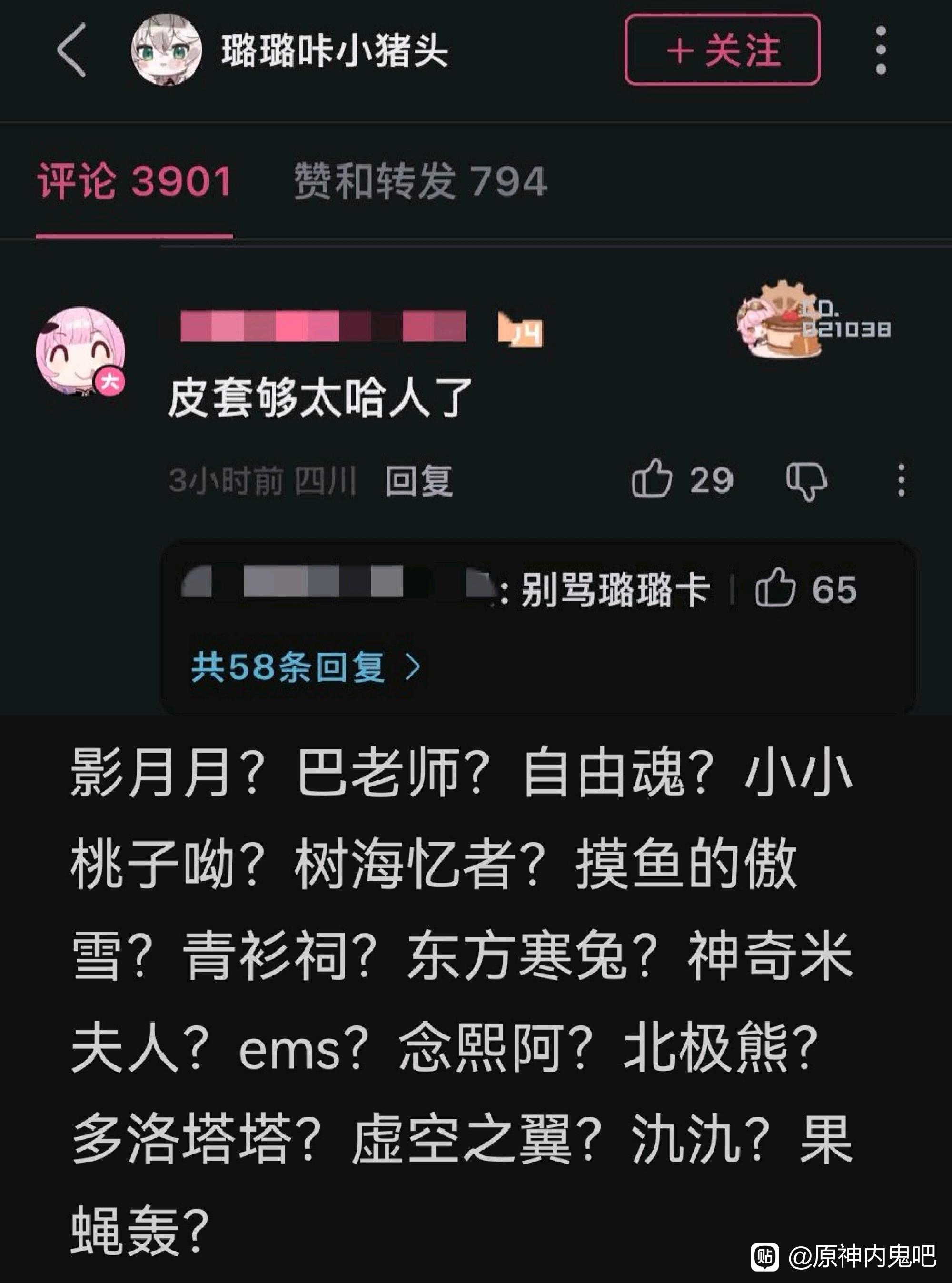The image size is (952, 1283).
Task: Dislike the 皮套够太哈人了 comment
Action: point(806,481)
